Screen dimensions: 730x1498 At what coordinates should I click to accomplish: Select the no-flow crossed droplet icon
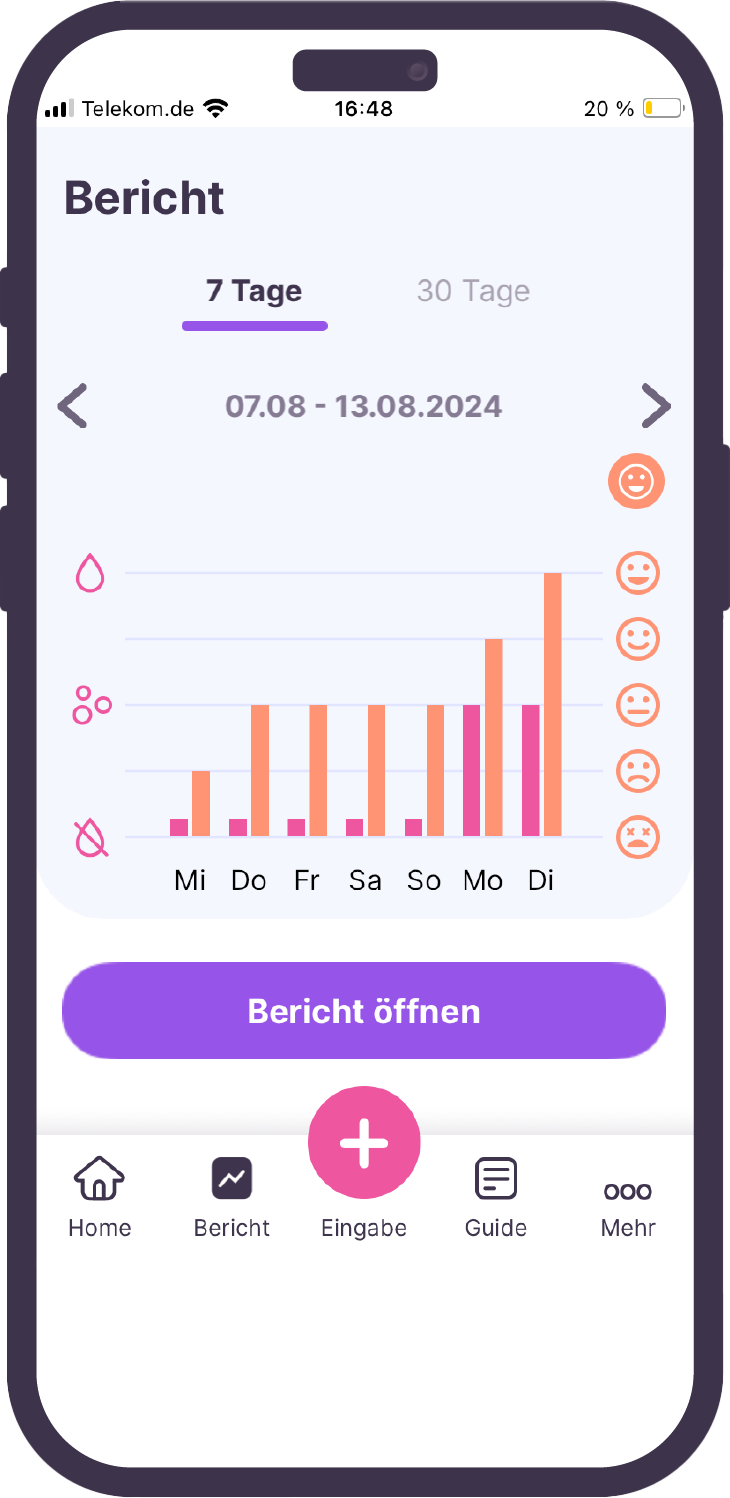click(x=89, y=839)
